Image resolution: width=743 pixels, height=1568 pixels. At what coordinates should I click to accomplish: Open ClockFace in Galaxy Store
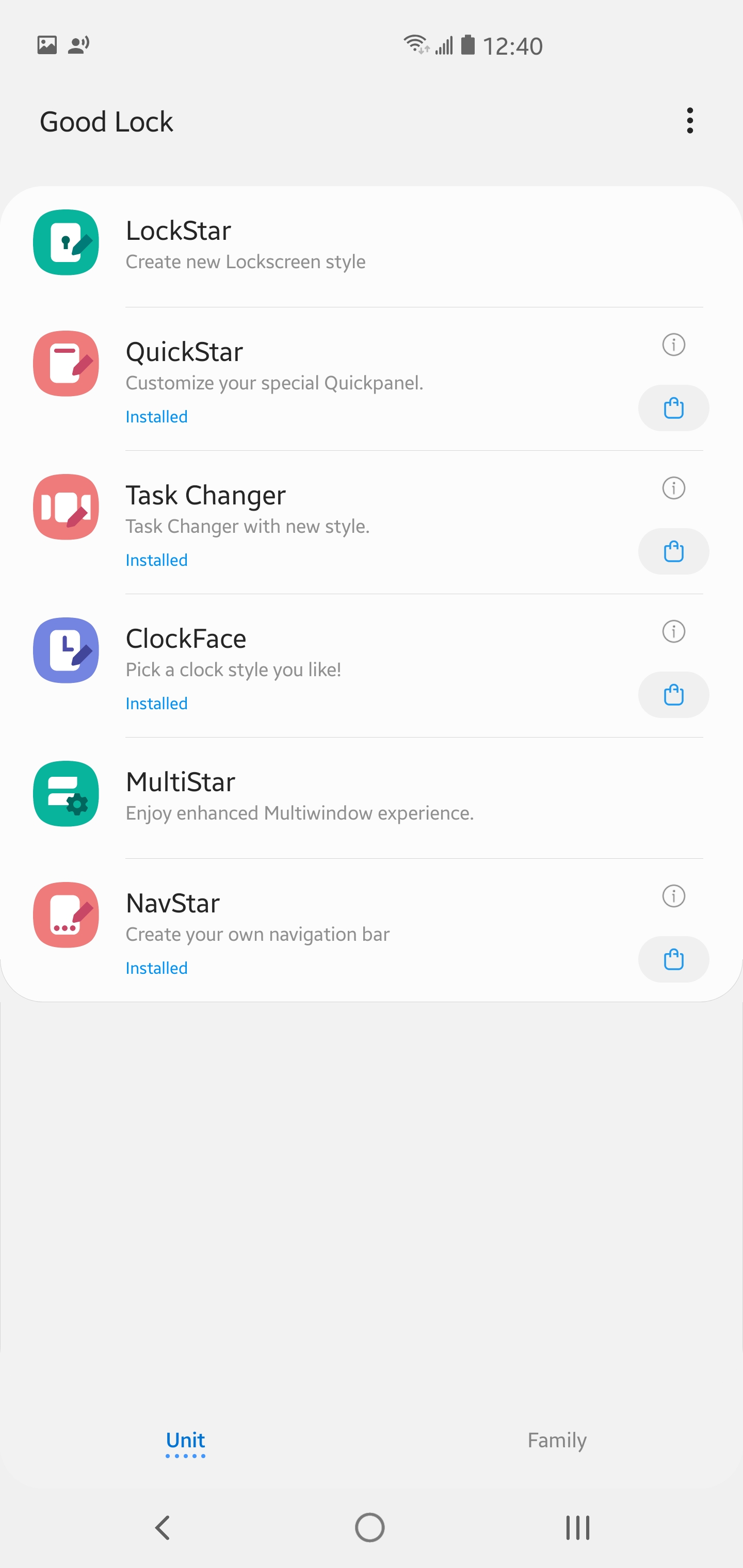[673, 694]
